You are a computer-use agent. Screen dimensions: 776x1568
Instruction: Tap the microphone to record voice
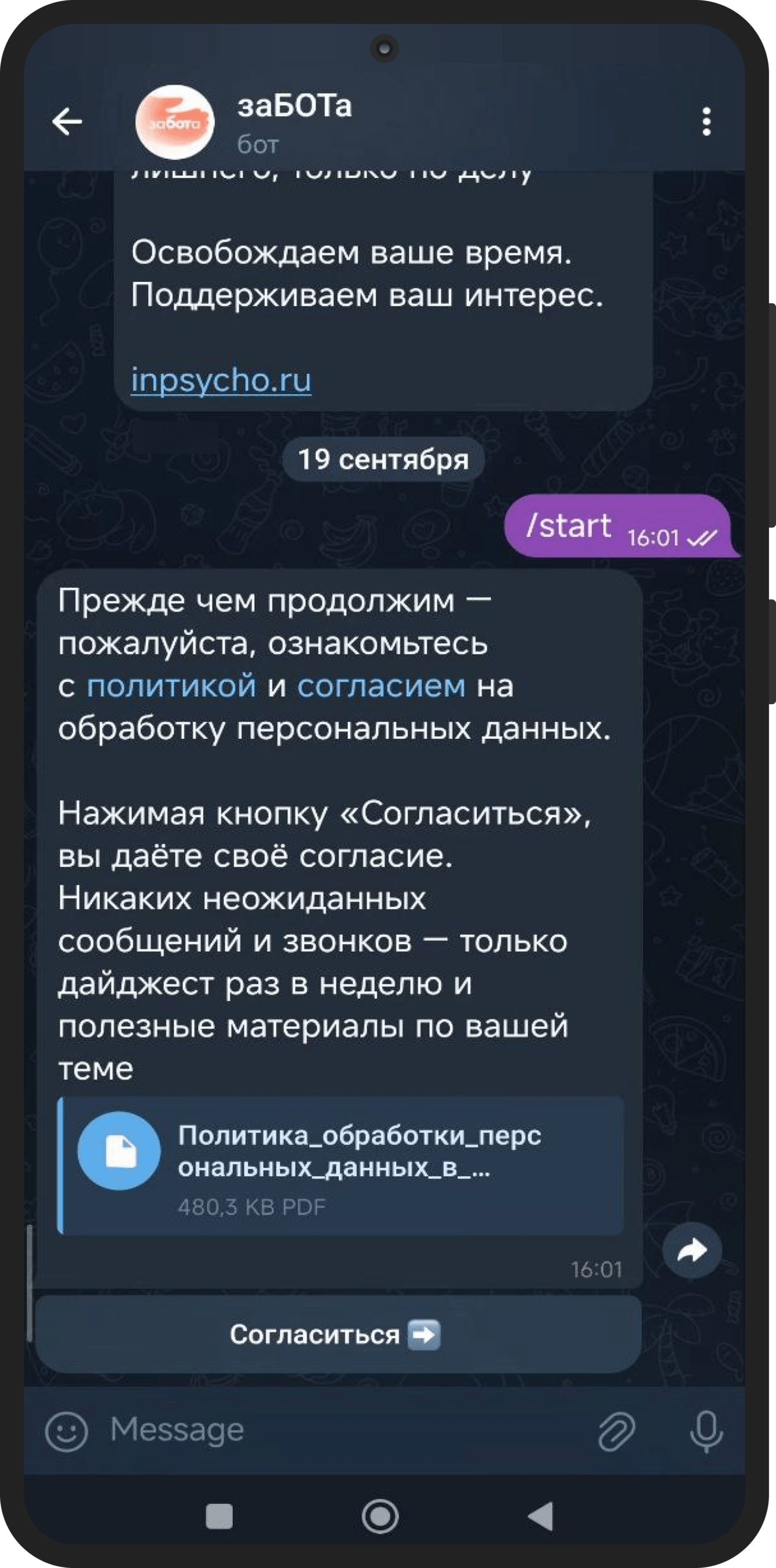point(706,1430)
